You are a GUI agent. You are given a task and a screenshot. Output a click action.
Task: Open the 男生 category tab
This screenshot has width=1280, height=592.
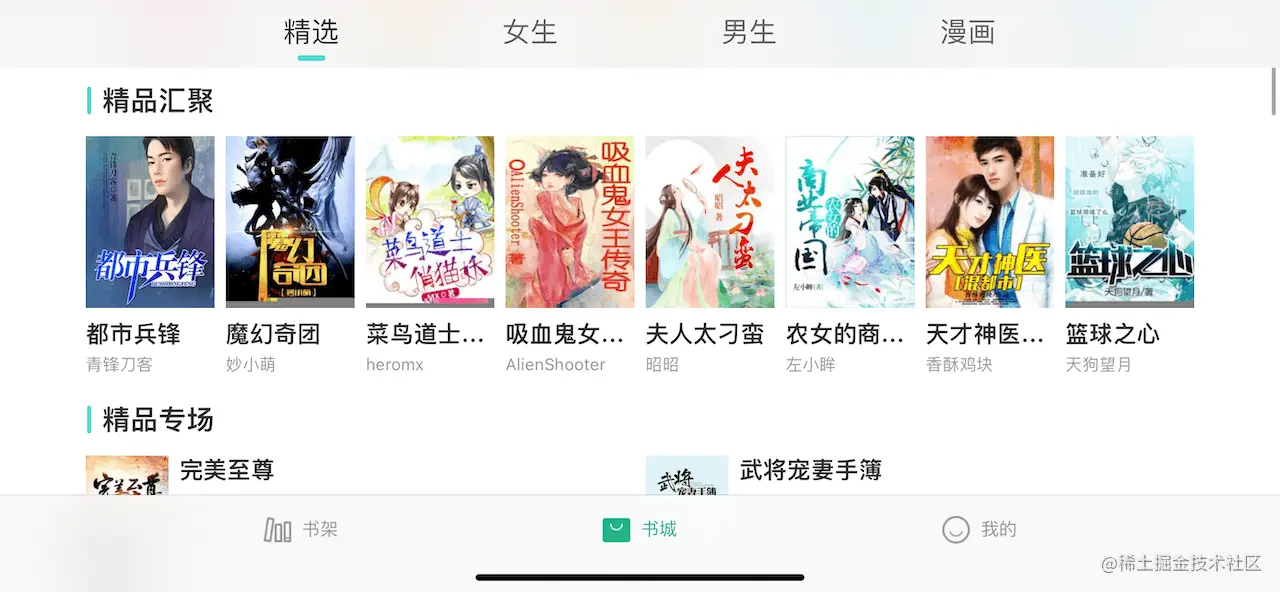[749, 32]
